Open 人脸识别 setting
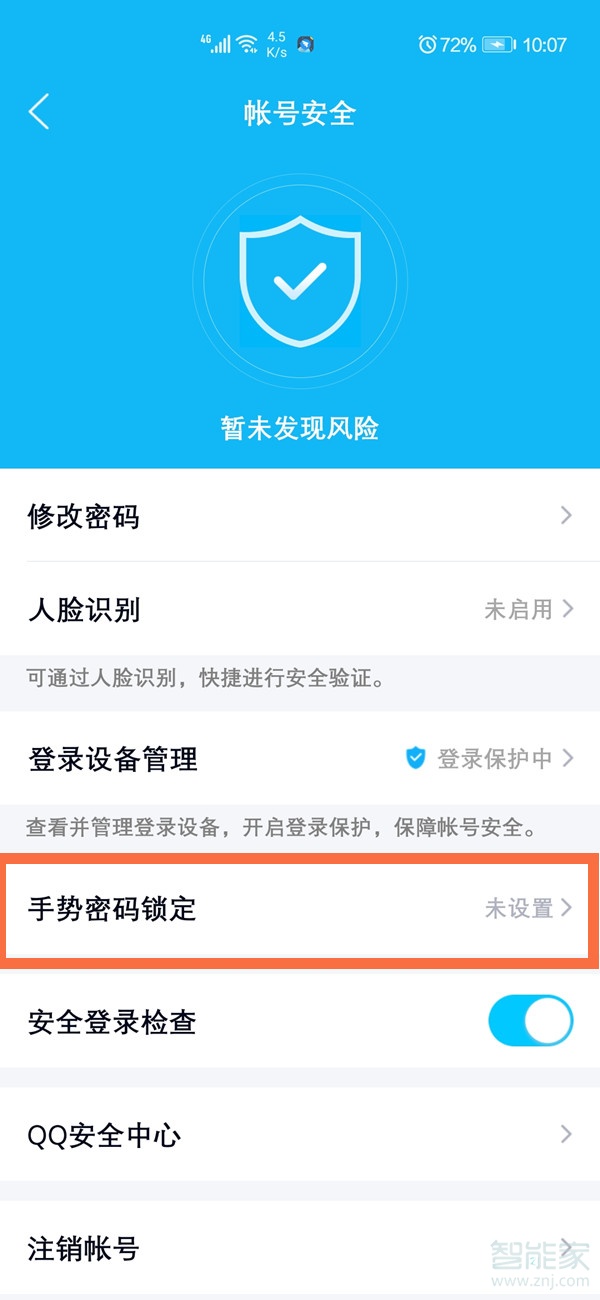 (300, 609)
